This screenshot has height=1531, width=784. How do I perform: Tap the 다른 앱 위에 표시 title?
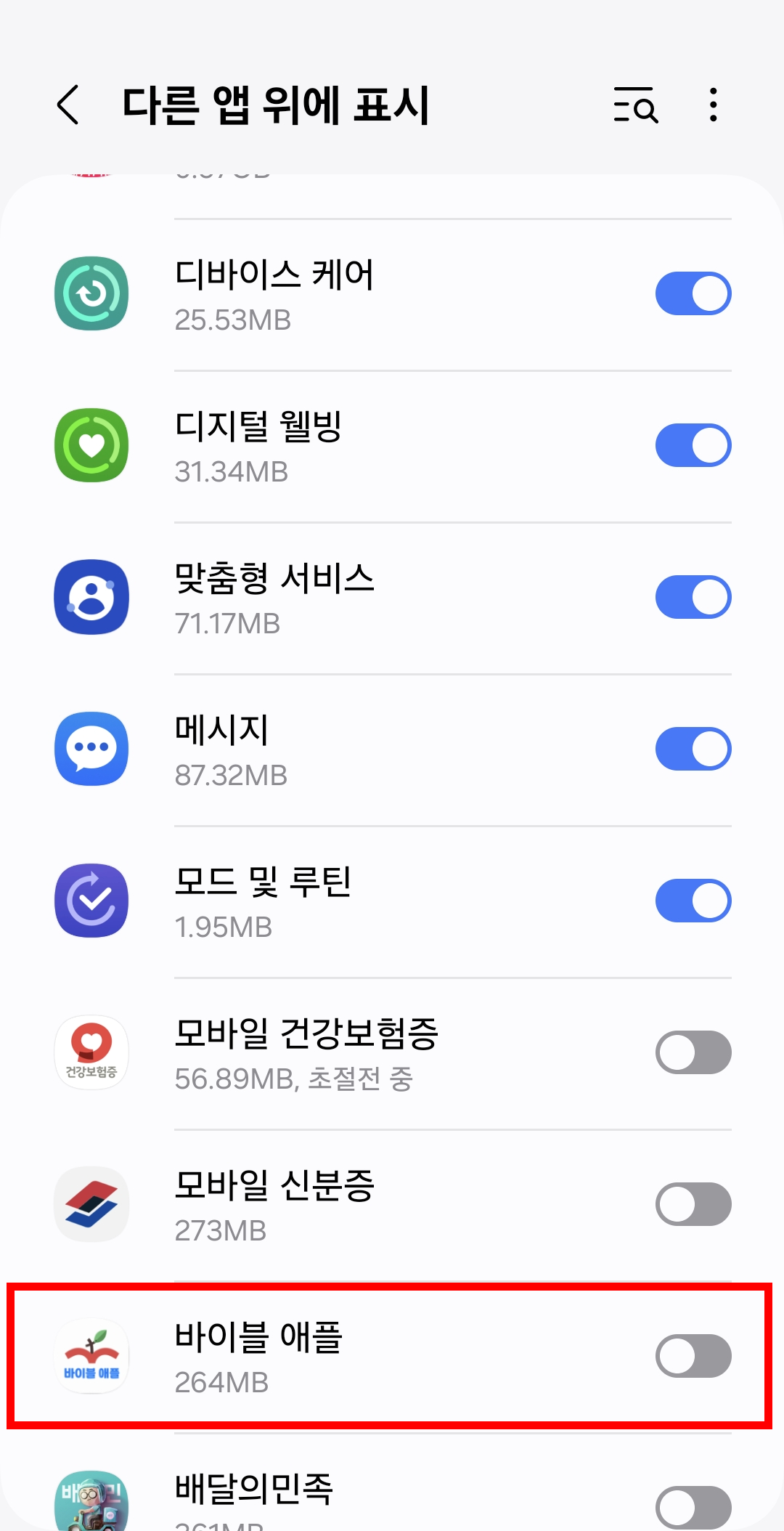277,104
